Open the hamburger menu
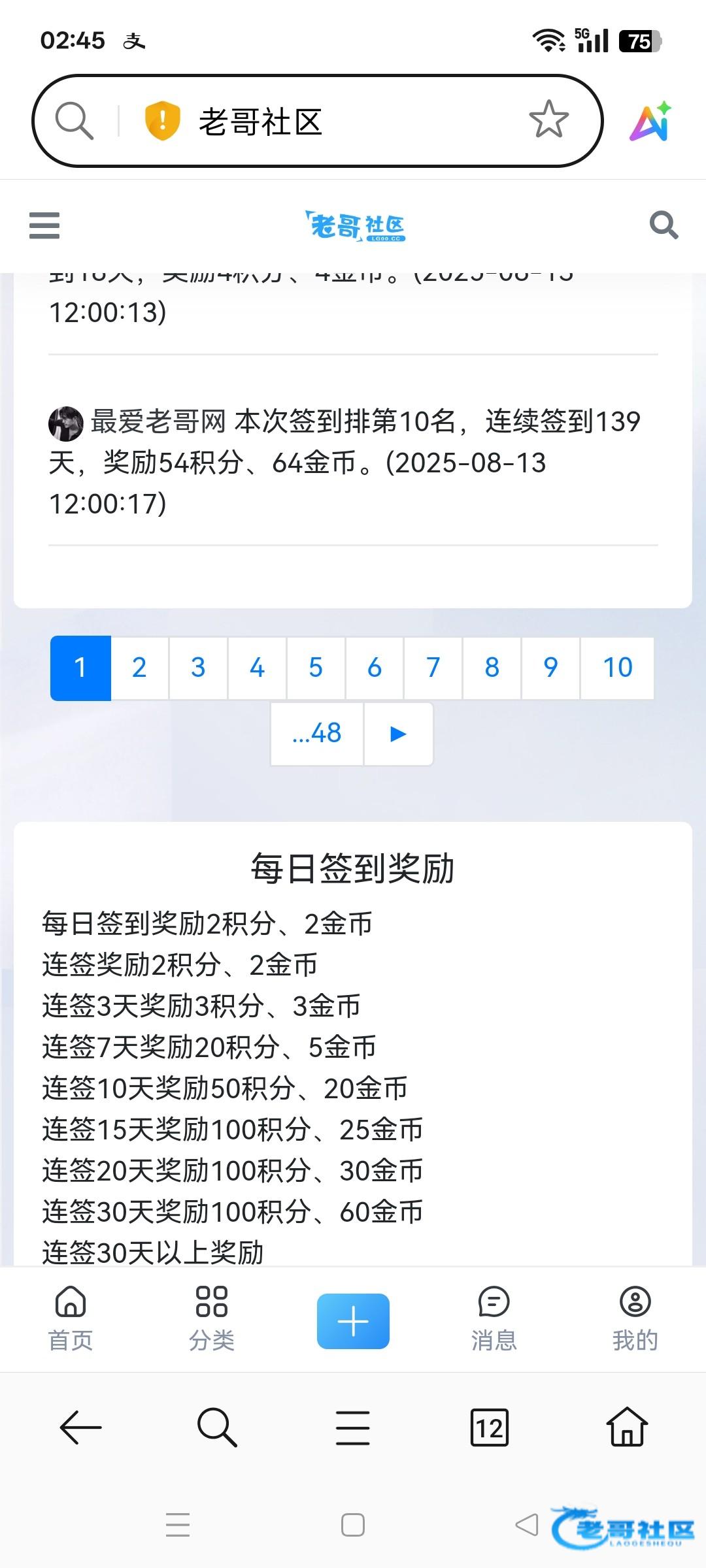This screenshot has height=1568, width=706. pos(44,225)
